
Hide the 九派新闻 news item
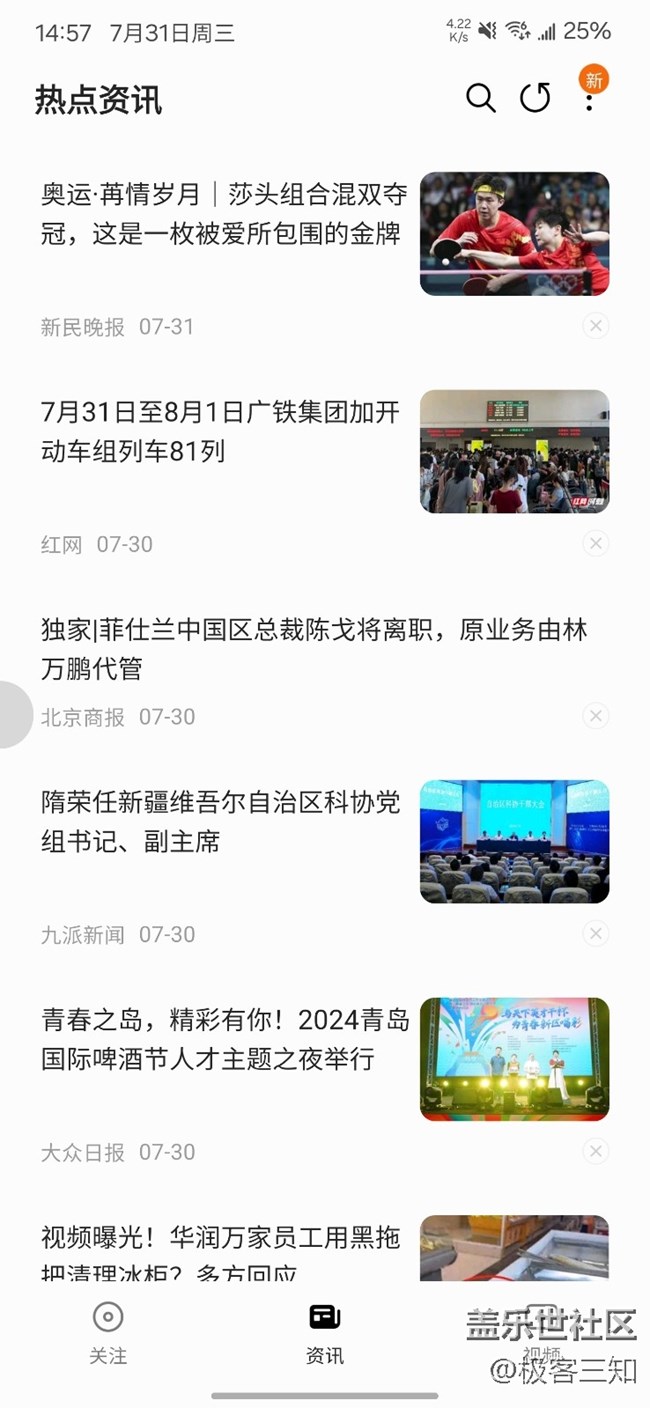coord(596,934)
